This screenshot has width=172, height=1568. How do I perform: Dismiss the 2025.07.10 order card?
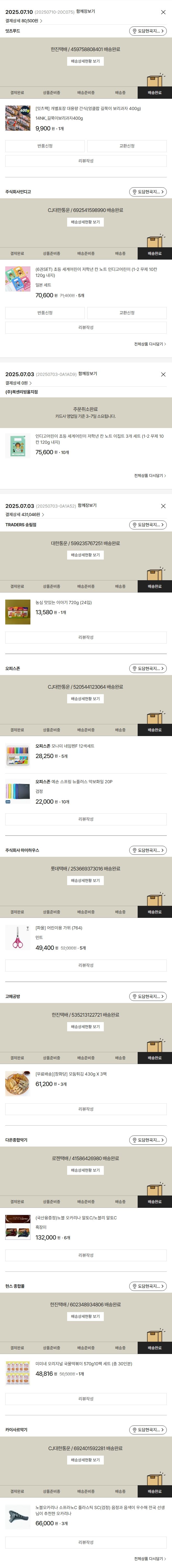pos(163,12)
